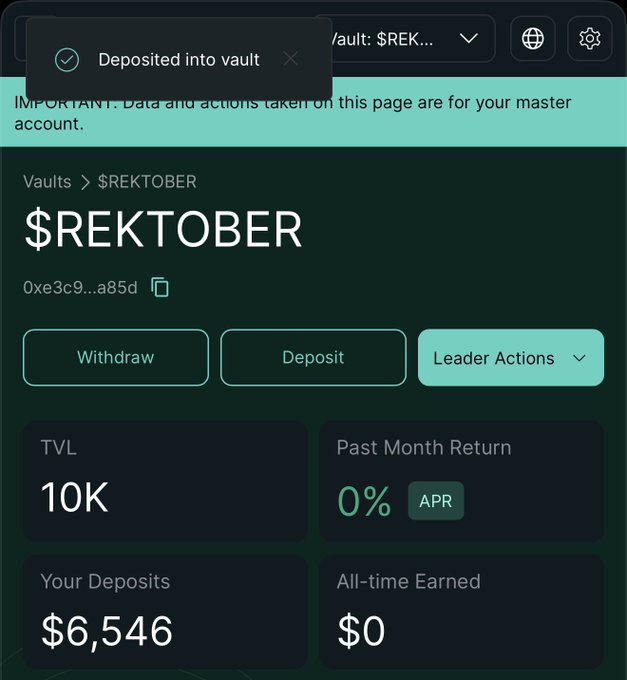Open the language globe menu
This screenshot has width=627, height=680.
[533, 39]
